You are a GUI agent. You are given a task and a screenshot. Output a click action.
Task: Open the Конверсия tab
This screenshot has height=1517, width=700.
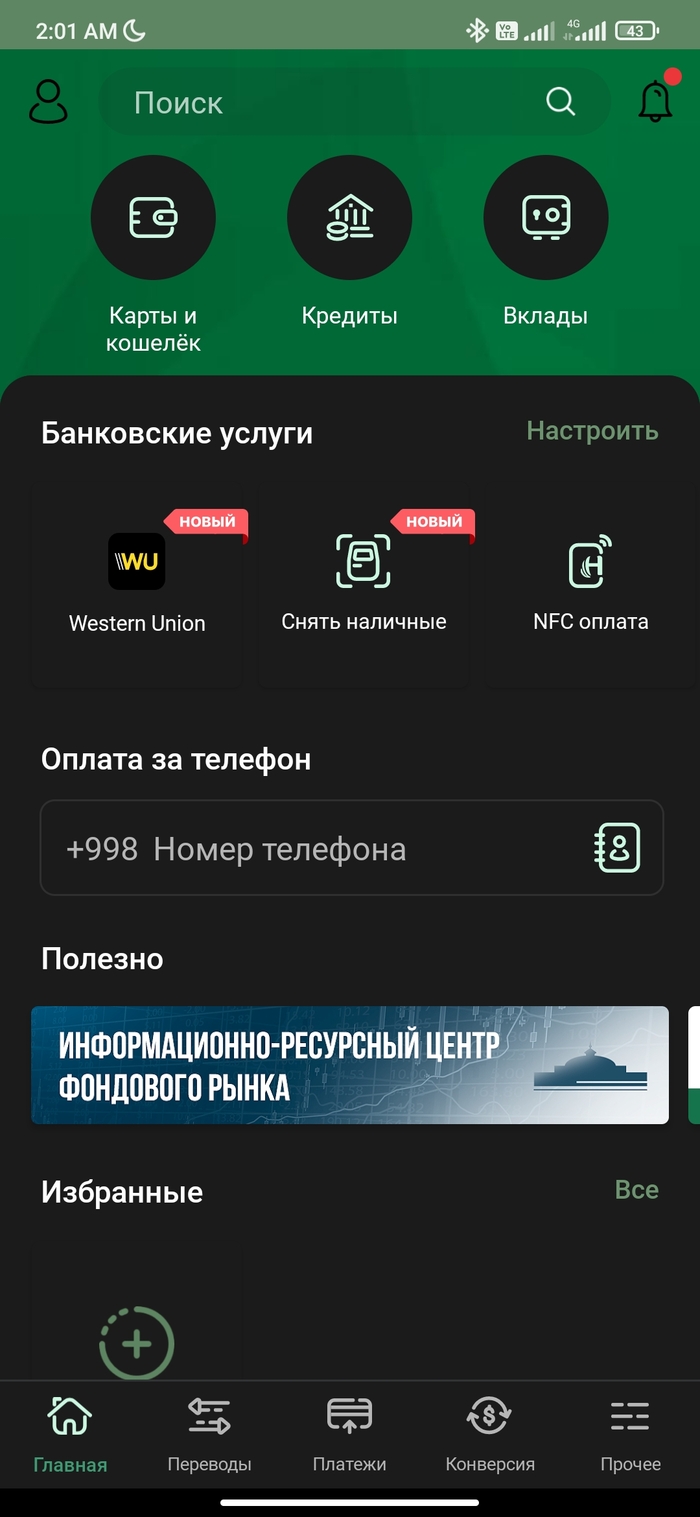point(489,1436)
